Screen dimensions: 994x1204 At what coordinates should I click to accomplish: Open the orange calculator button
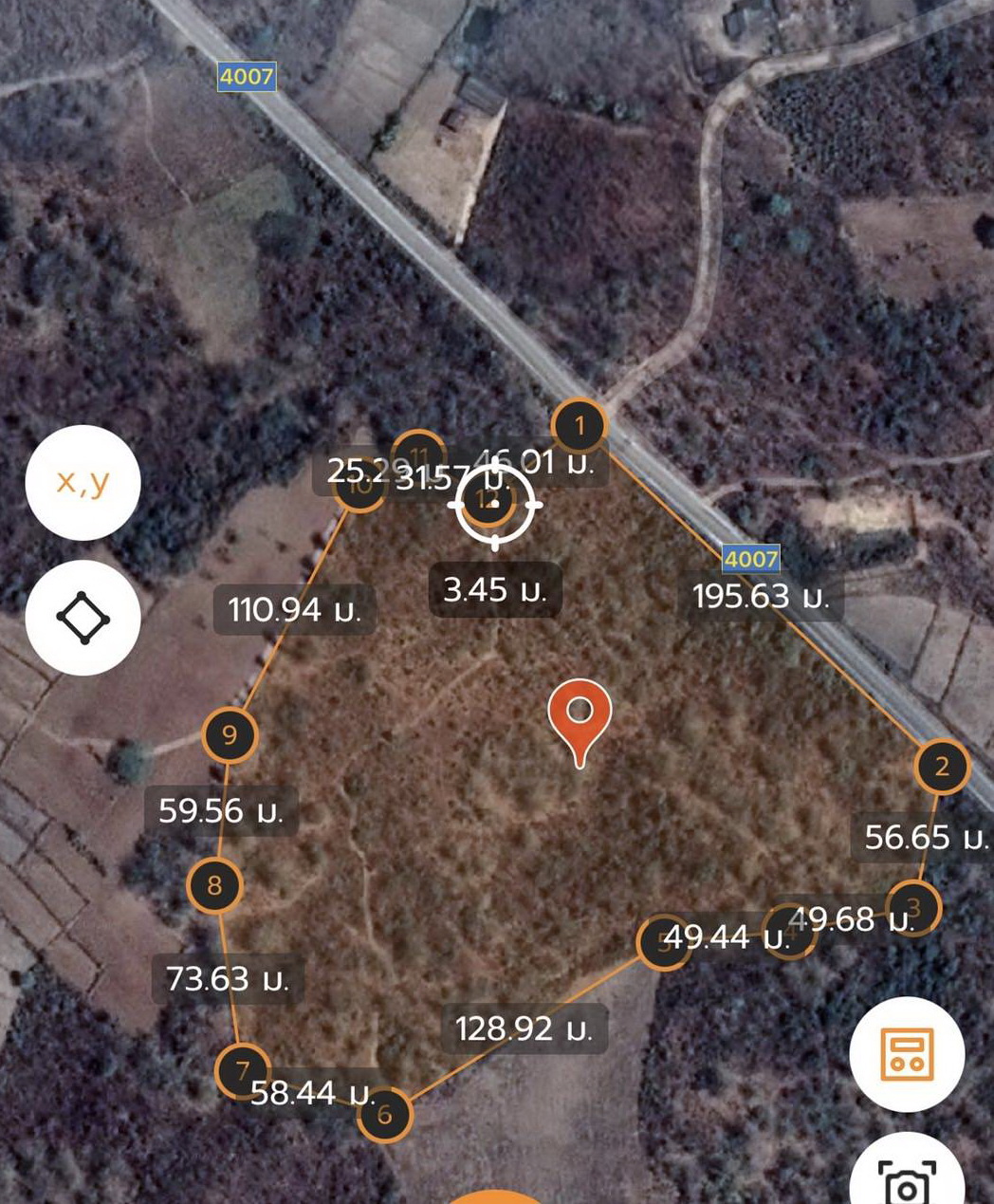coord(907,1054)
